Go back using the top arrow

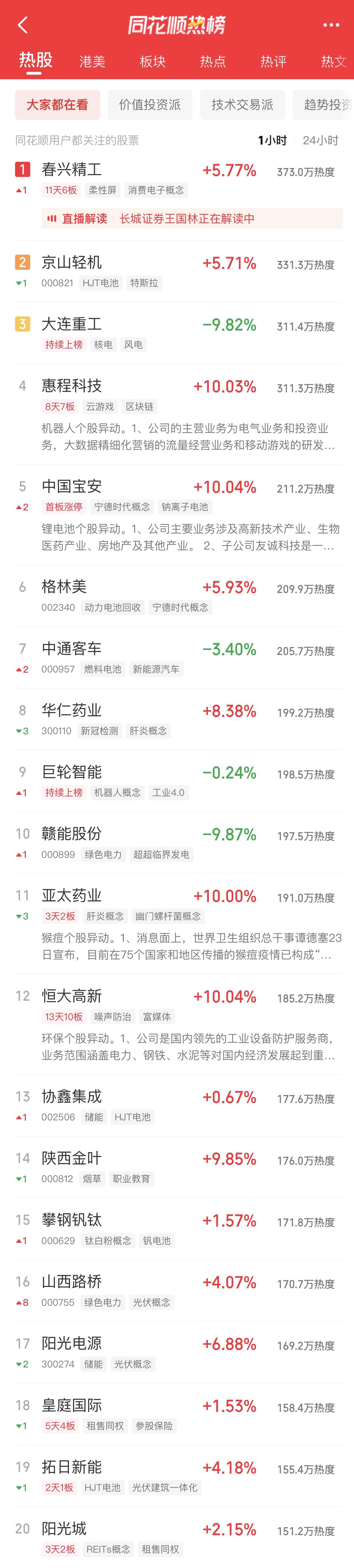(23, 25)
